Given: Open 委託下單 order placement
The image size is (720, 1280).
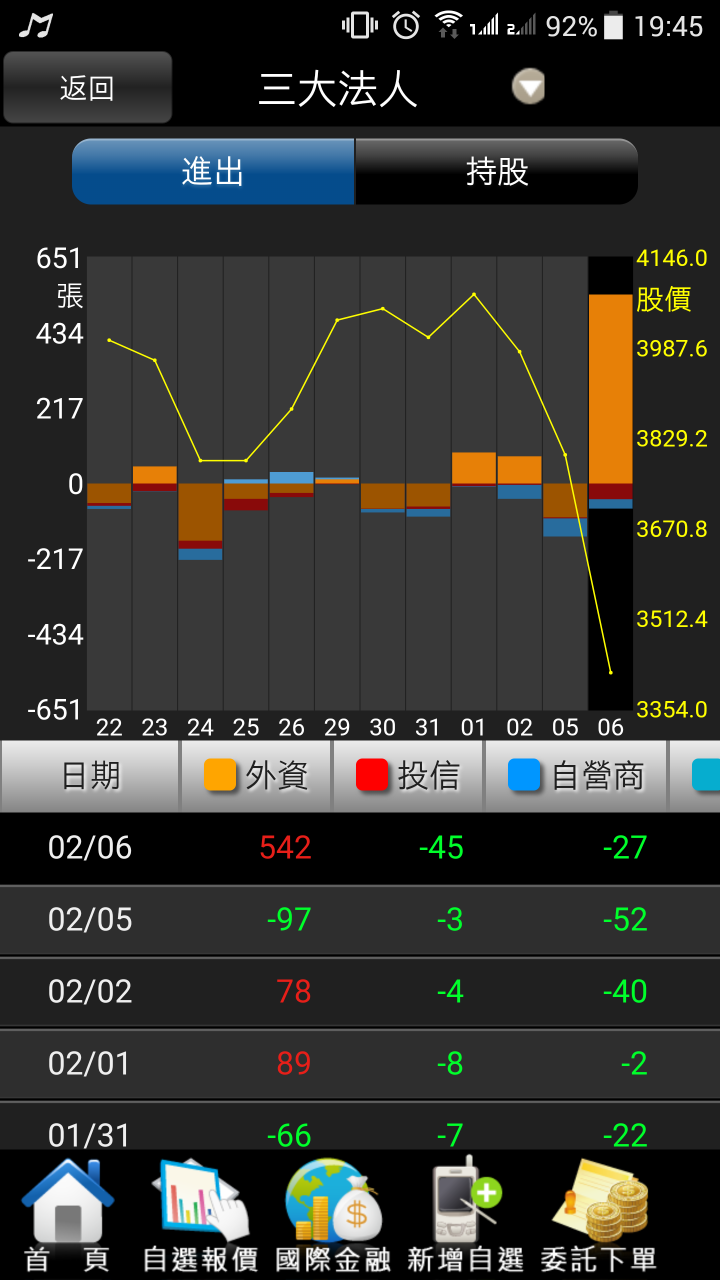Looking at the screenshot, I should point(599,1215).
